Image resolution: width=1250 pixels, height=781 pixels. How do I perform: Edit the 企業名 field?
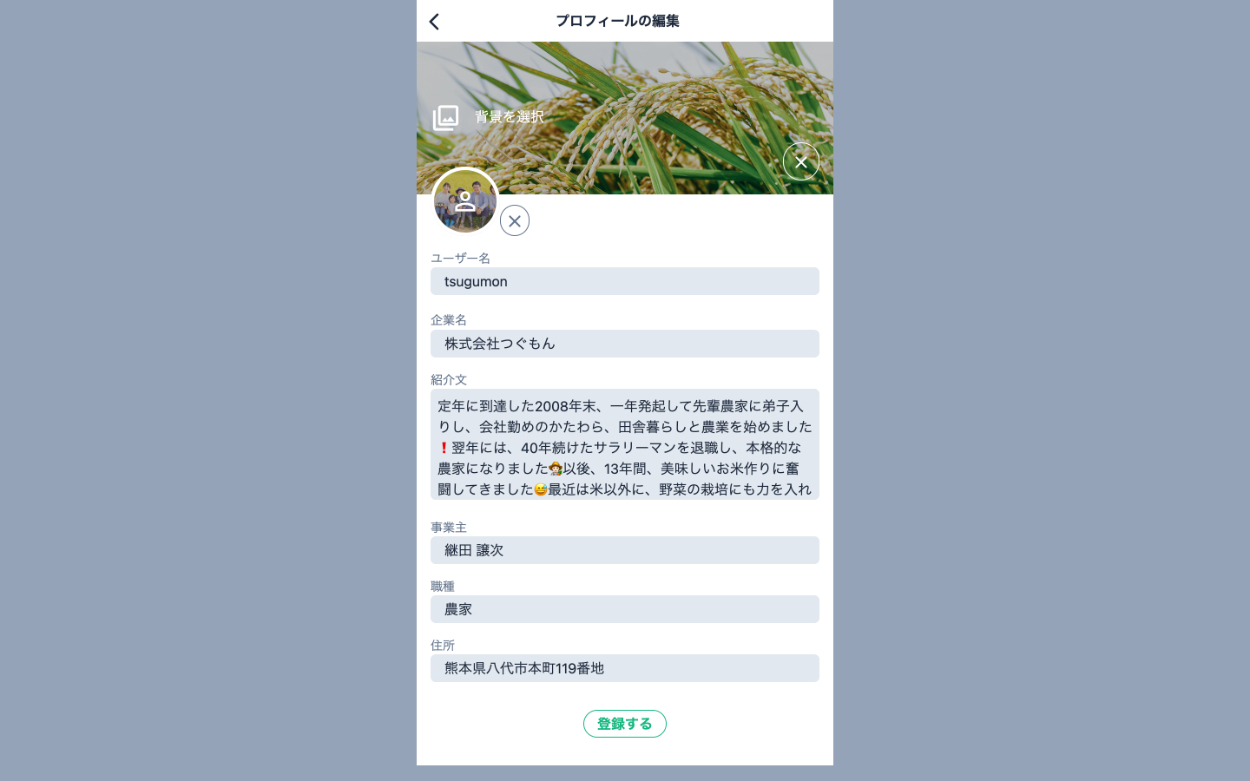624,343
